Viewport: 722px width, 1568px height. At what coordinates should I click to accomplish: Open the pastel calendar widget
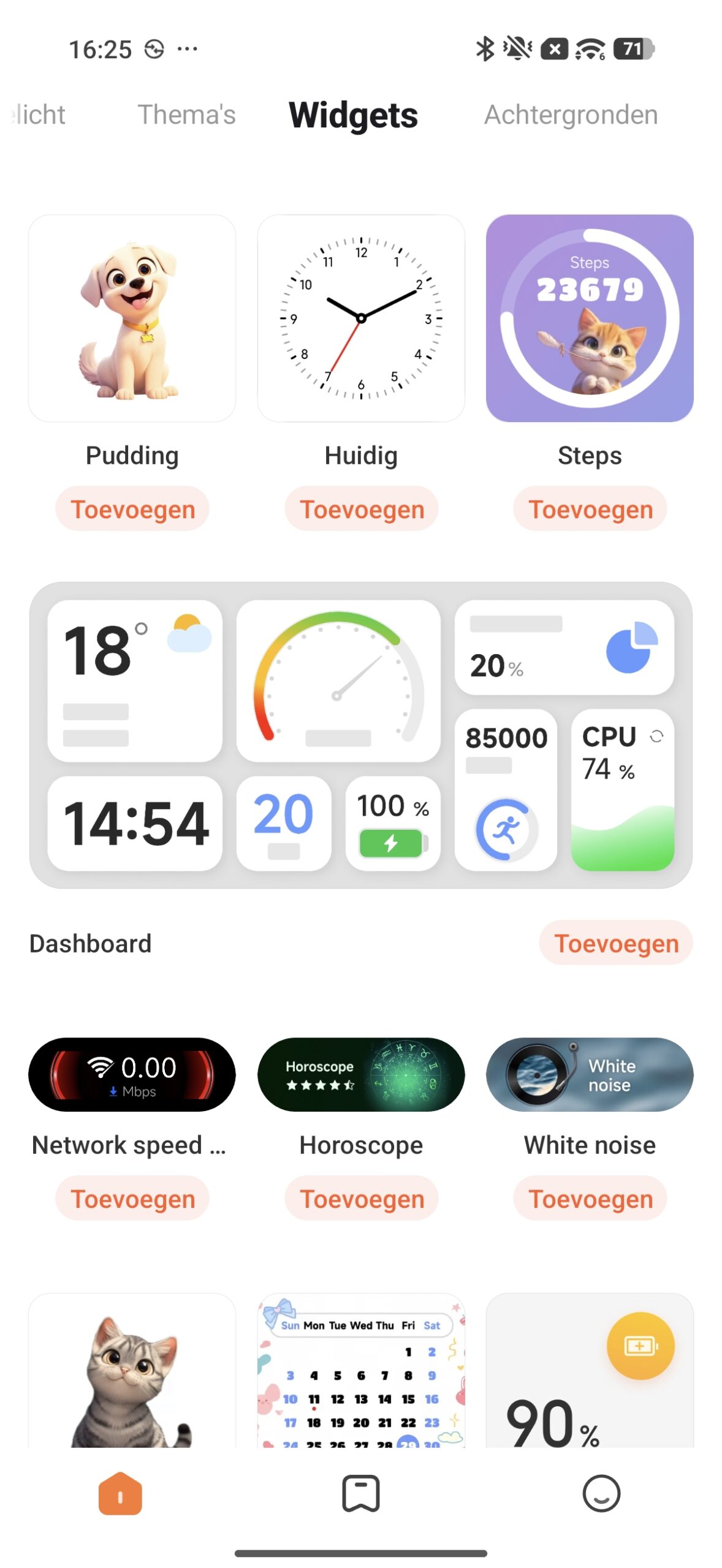coord(361,1372)
